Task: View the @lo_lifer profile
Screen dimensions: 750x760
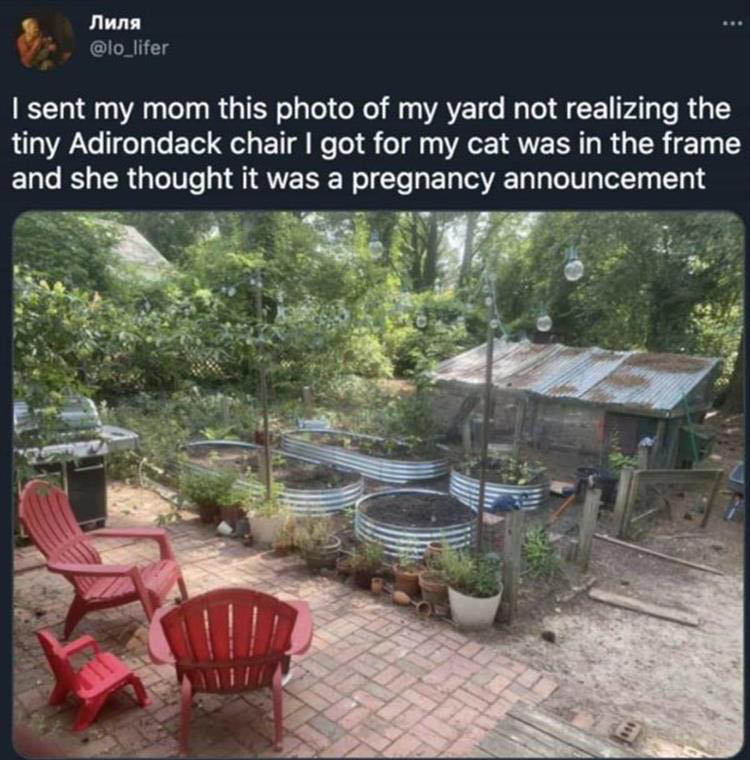Action: coord(129,48)
